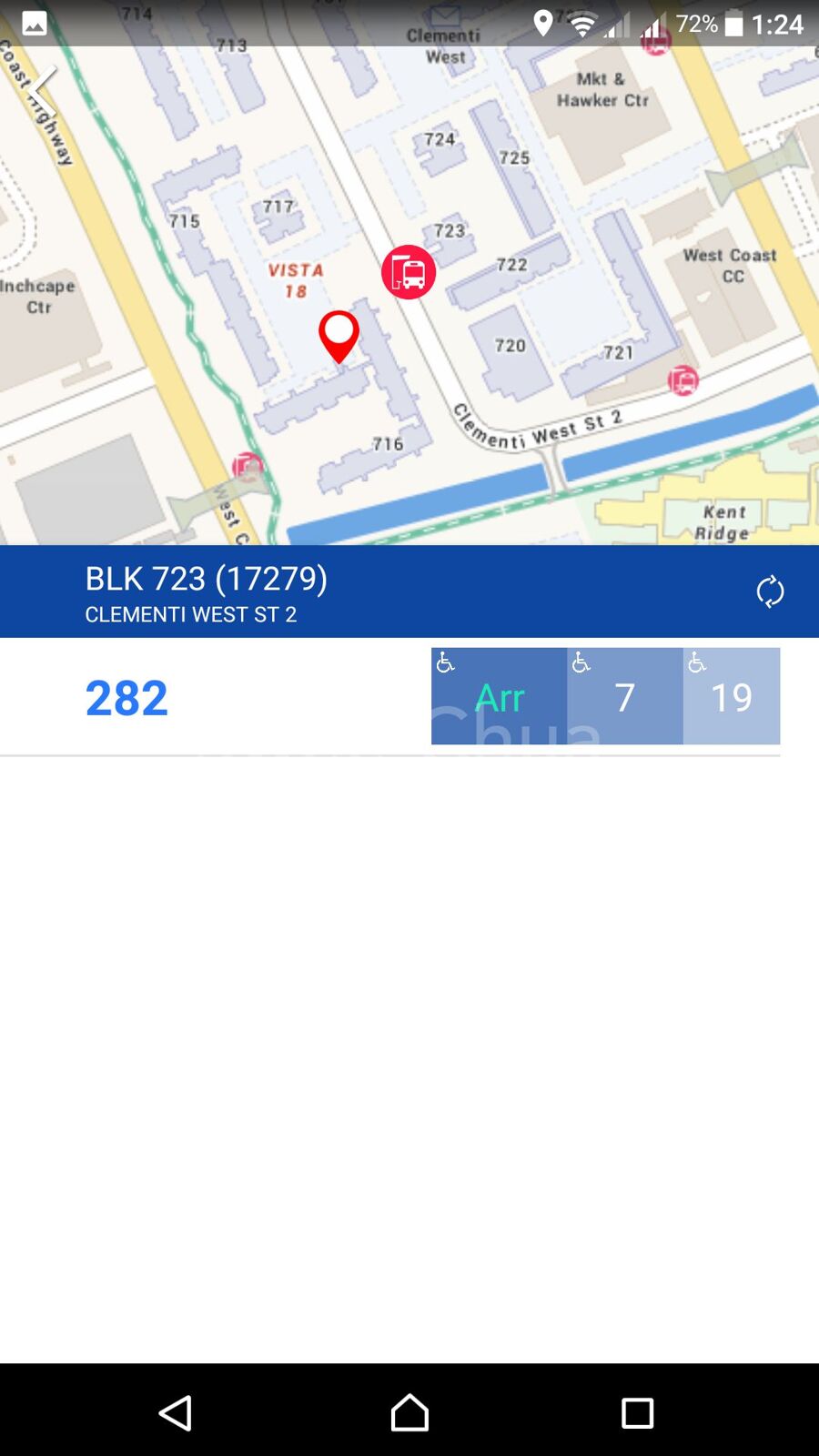Select the bus stop marker below block 715
The width and height of the screenshot is (819, 1456).
tap(247, 468)
